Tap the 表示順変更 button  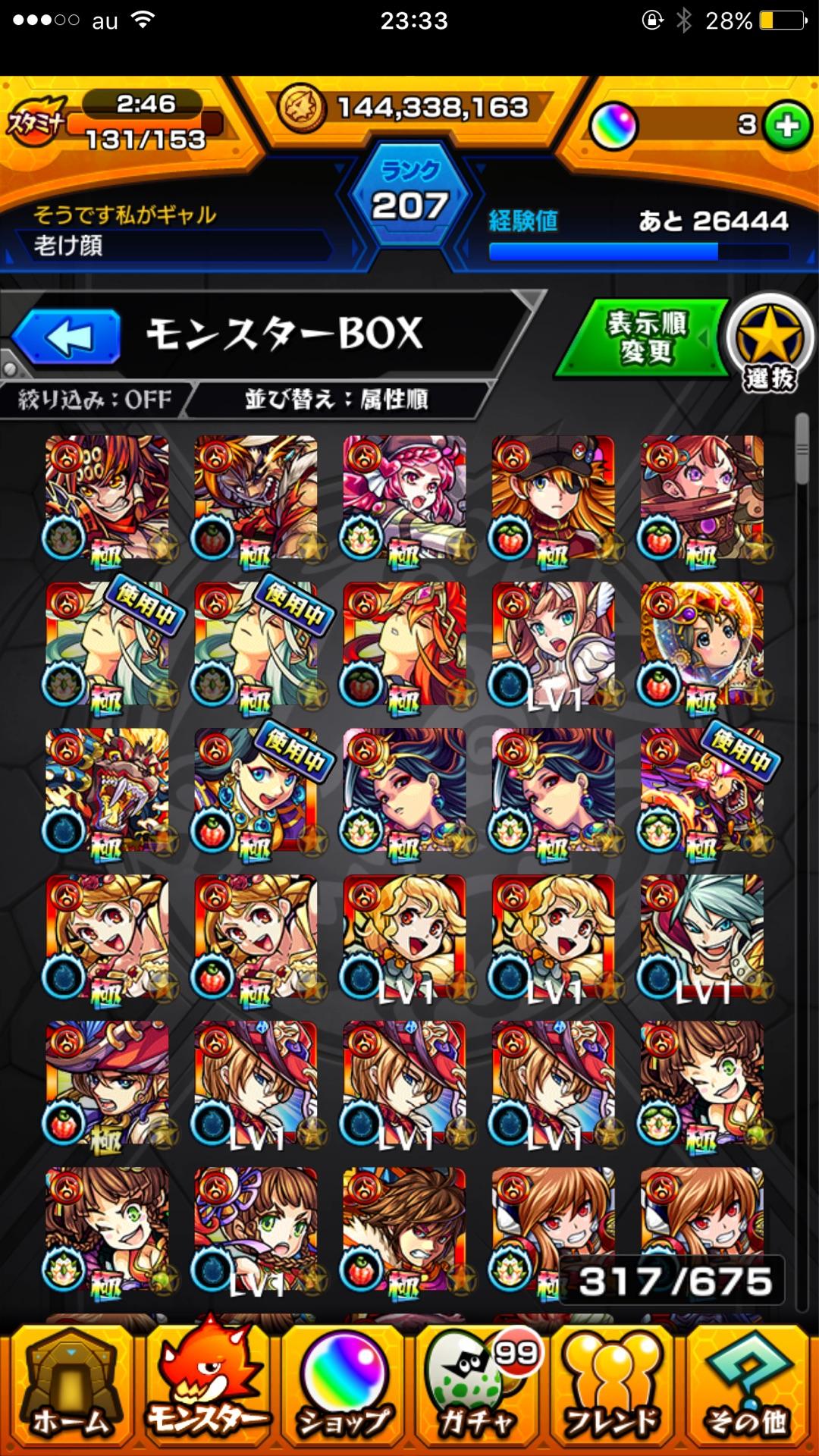pyautogui.click(x=645, y=337)
